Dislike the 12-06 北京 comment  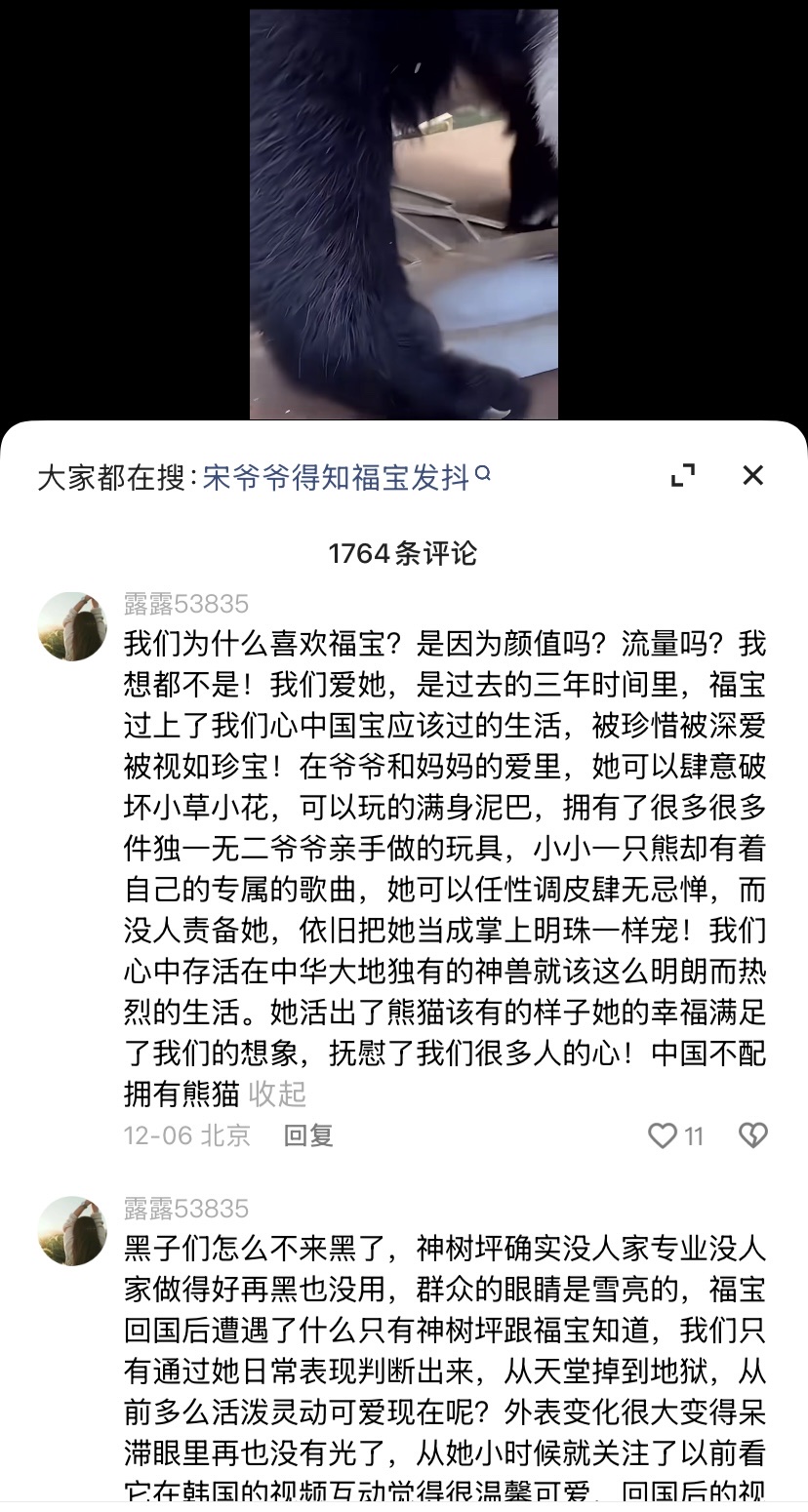(752, 1135)
